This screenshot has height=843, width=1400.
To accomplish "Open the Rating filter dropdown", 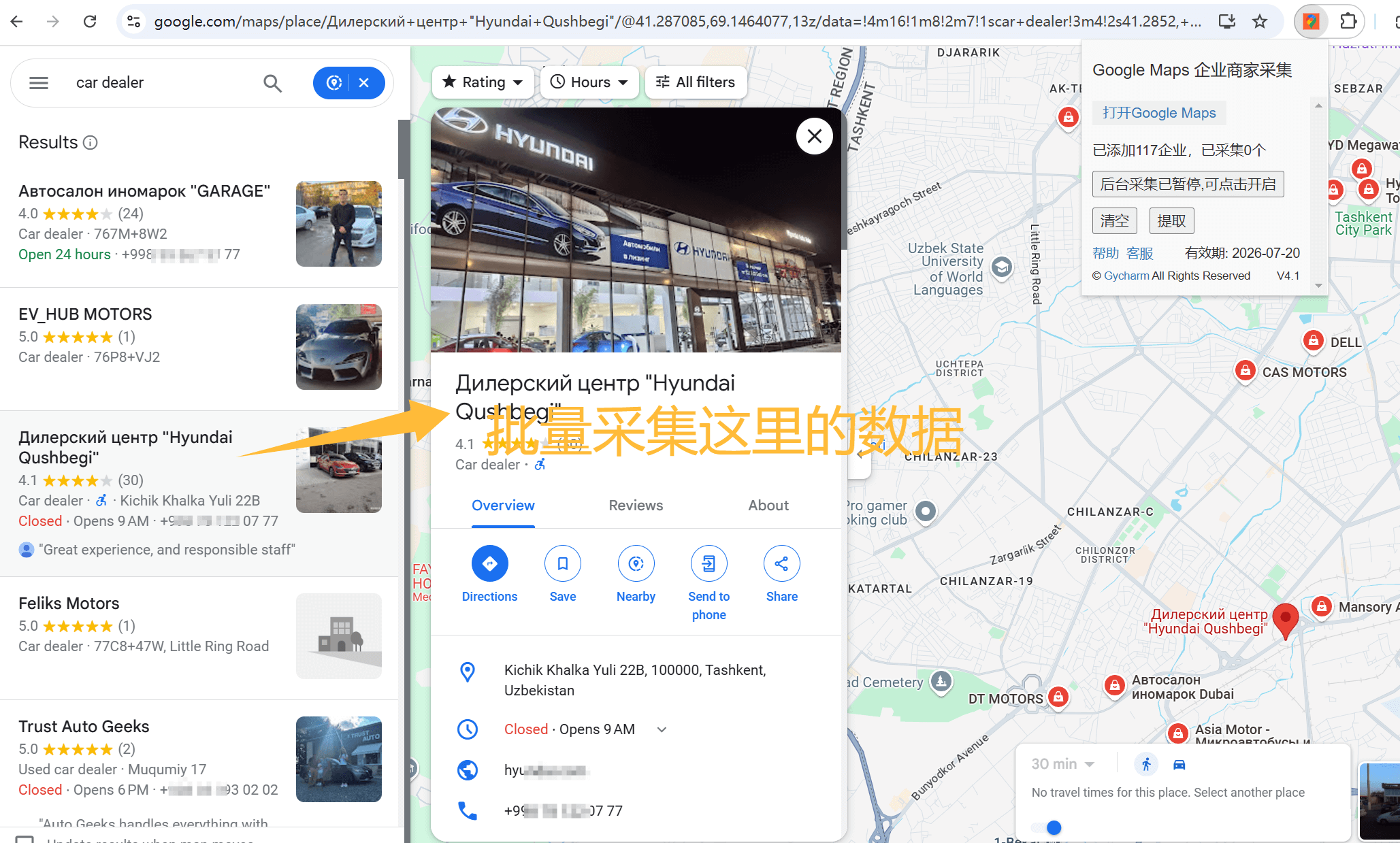I will click(483, 82).
